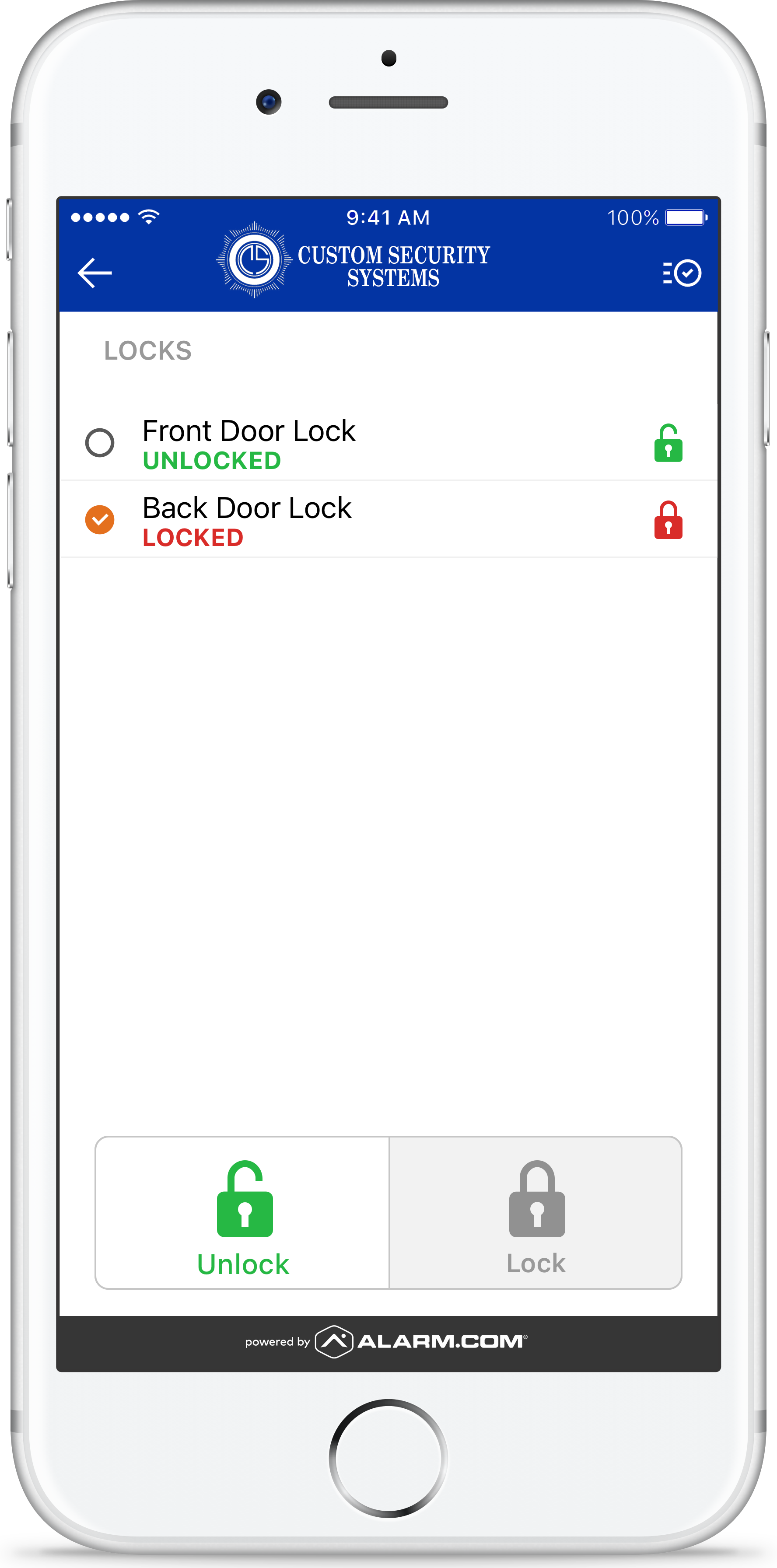Tap the green padlock beside Front Door Lock
Viewport: 777px width, 1568px height.
tap(668, 443)
